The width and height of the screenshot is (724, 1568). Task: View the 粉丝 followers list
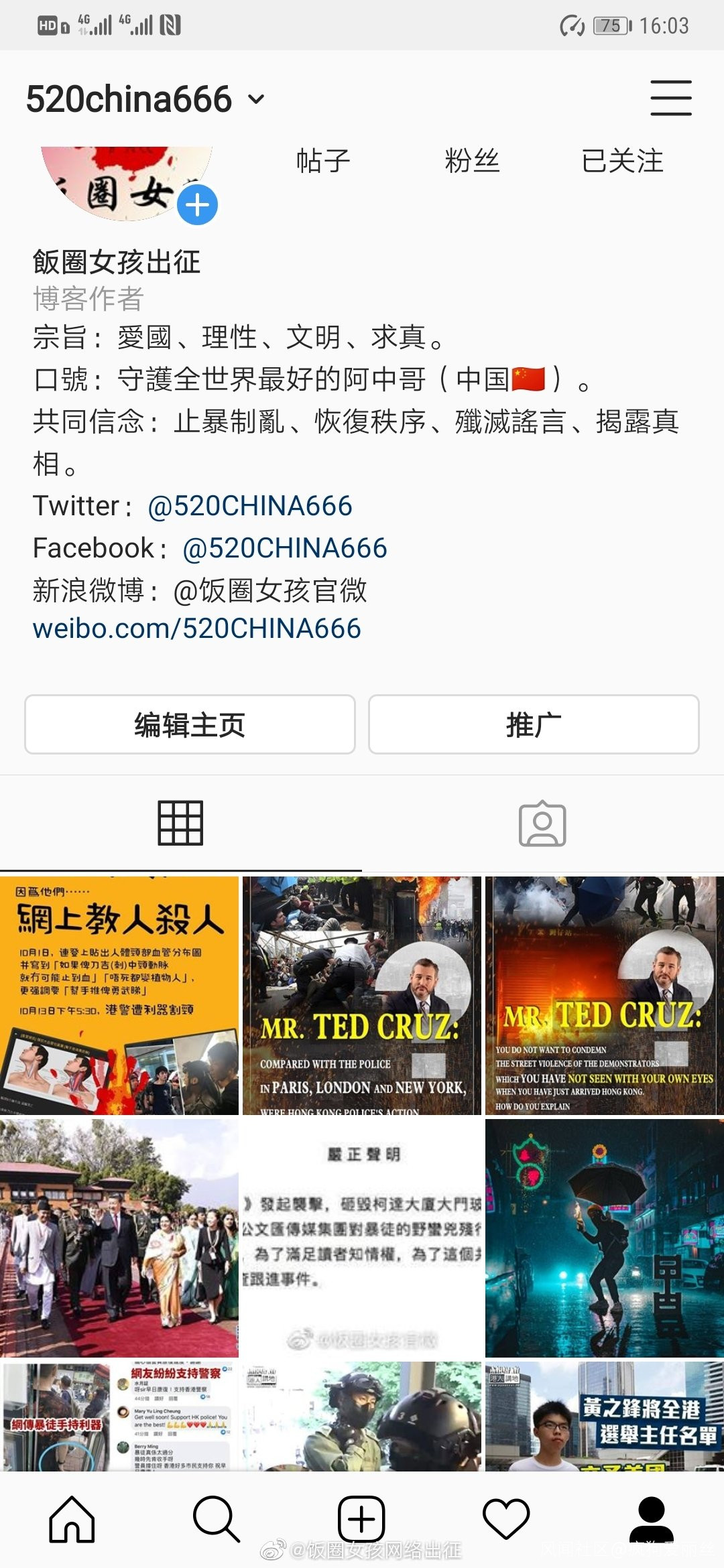coord(472,161)
